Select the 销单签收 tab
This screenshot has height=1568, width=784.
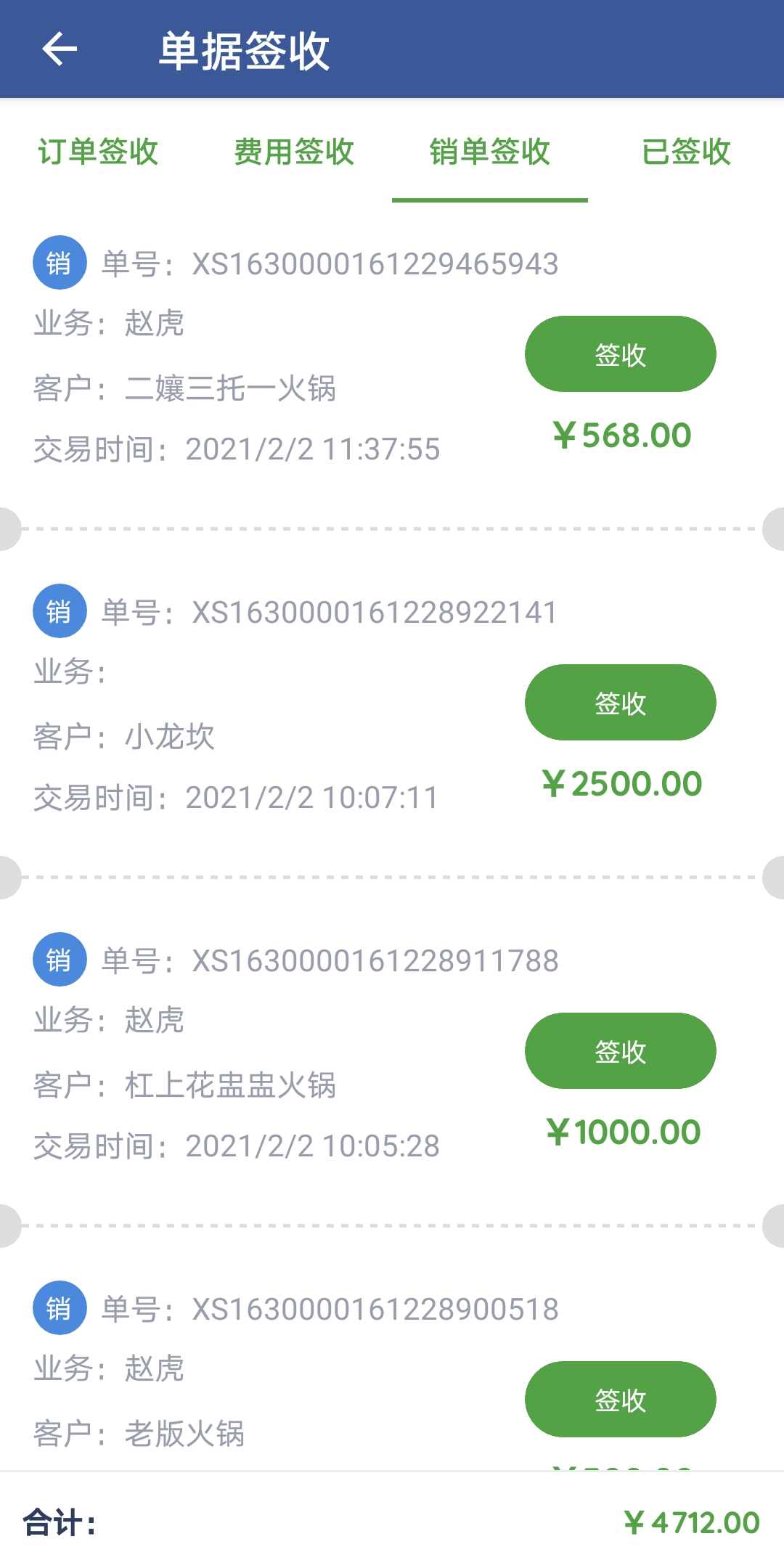click(490, 152)
